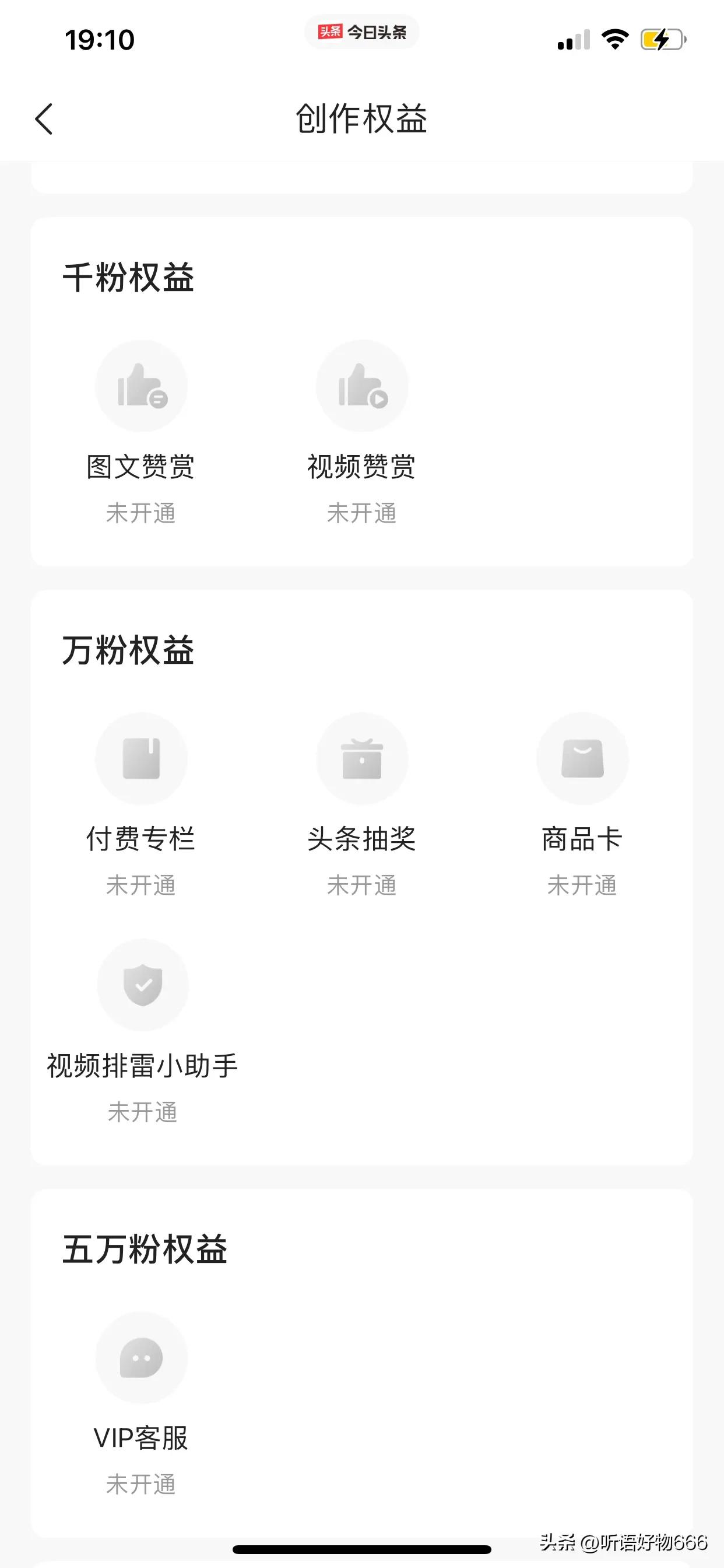Viewport: 724px width, 1568px height.
Task: Tap 未开通 under 商品卡 to activate
Action: 582,885
